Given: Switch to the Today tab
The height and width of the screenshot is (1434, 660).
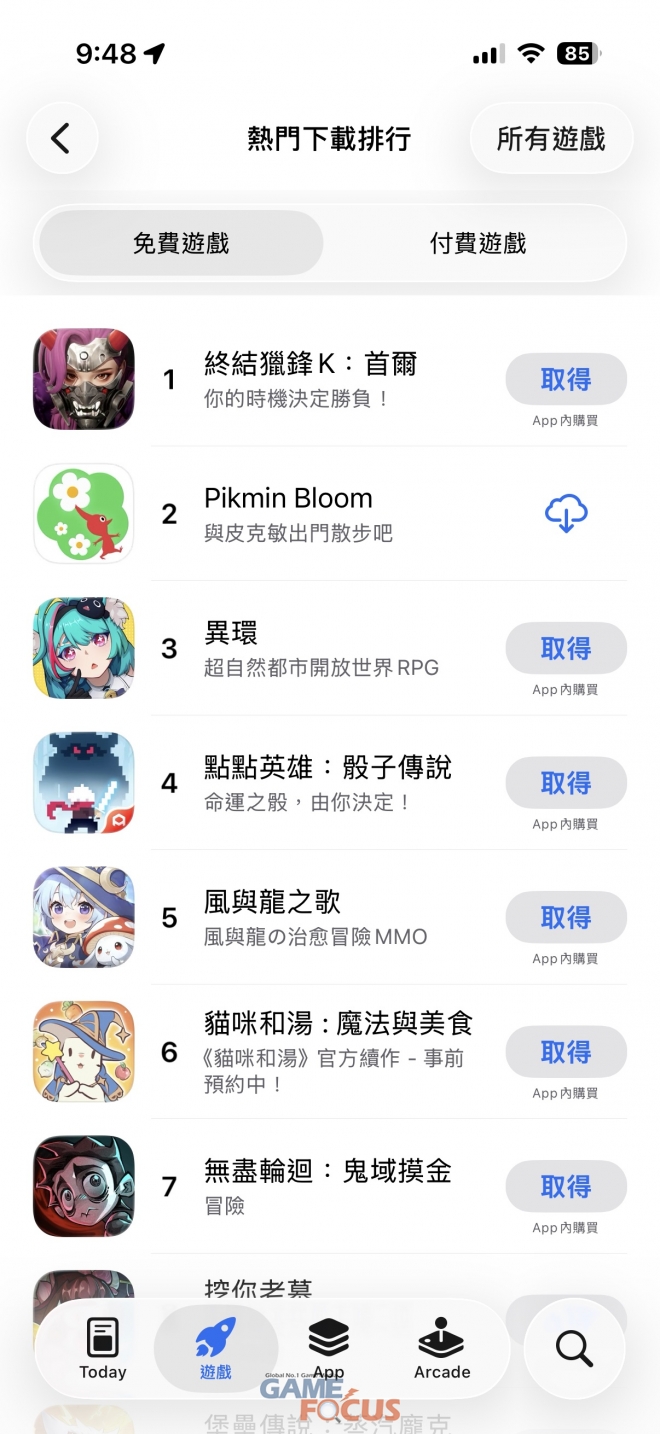Looking at the screenshot, I should pyautogui.click(x=103, y=1348).
